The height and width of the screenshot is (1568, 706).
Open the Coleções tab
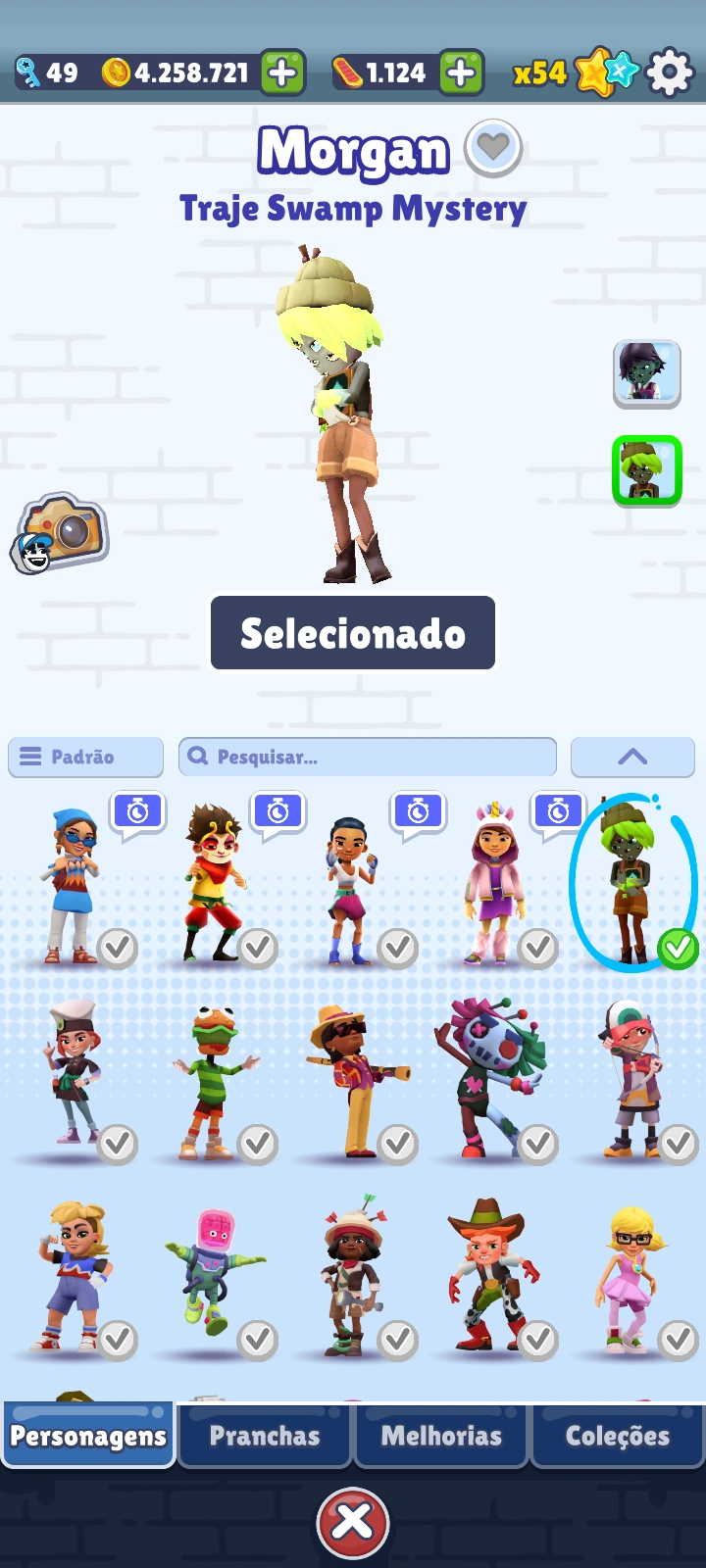click(x=617, y=1435)
